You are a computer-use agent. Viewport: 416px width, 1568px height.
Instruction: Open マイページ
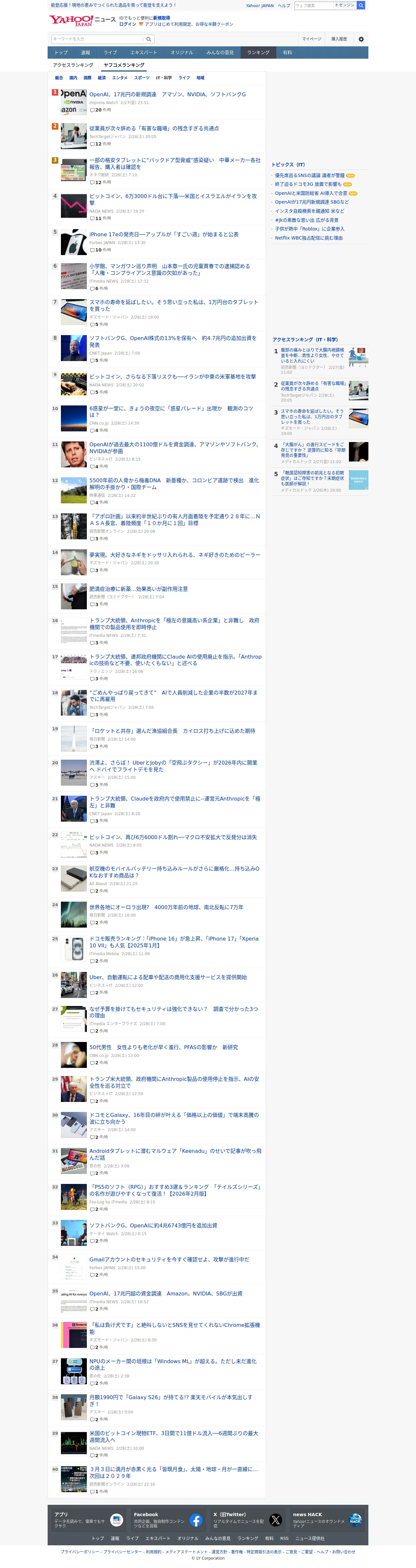[311, 39]
